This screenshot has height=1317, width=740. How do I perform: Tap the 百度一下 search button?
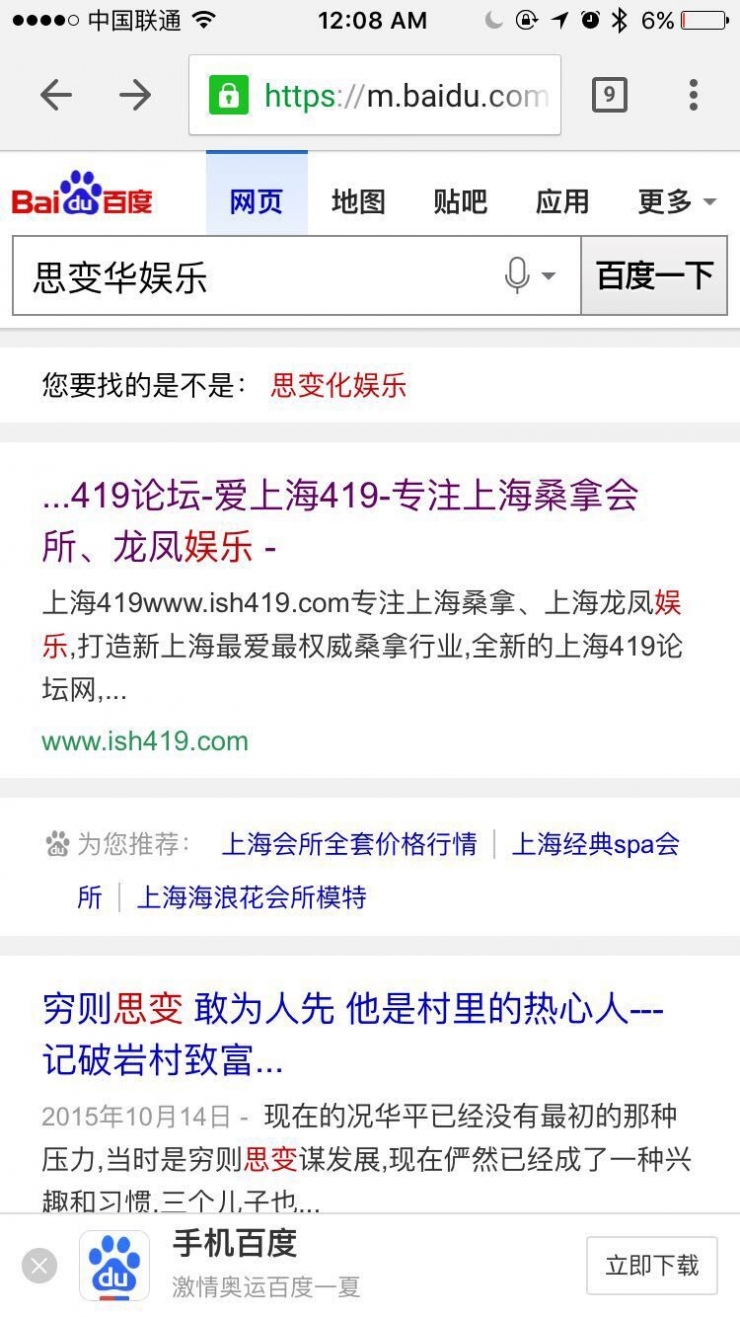pyautogui.click(x=655, y=275)
